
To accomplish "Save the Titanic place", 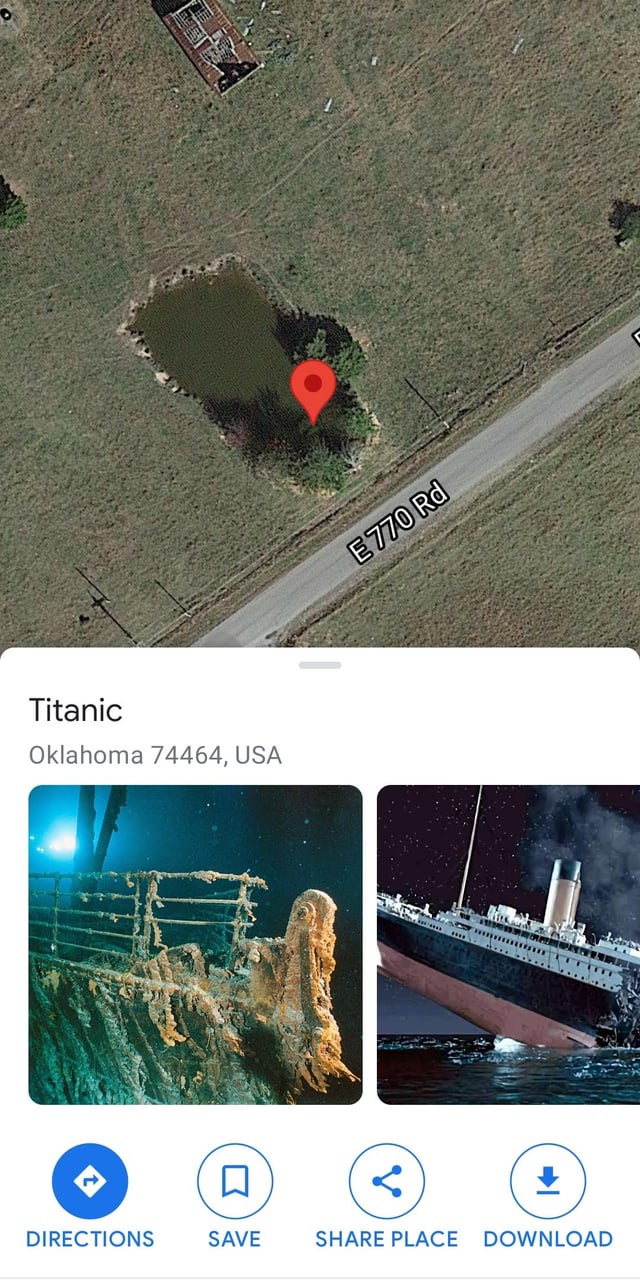I will [x=235, y=1182].
